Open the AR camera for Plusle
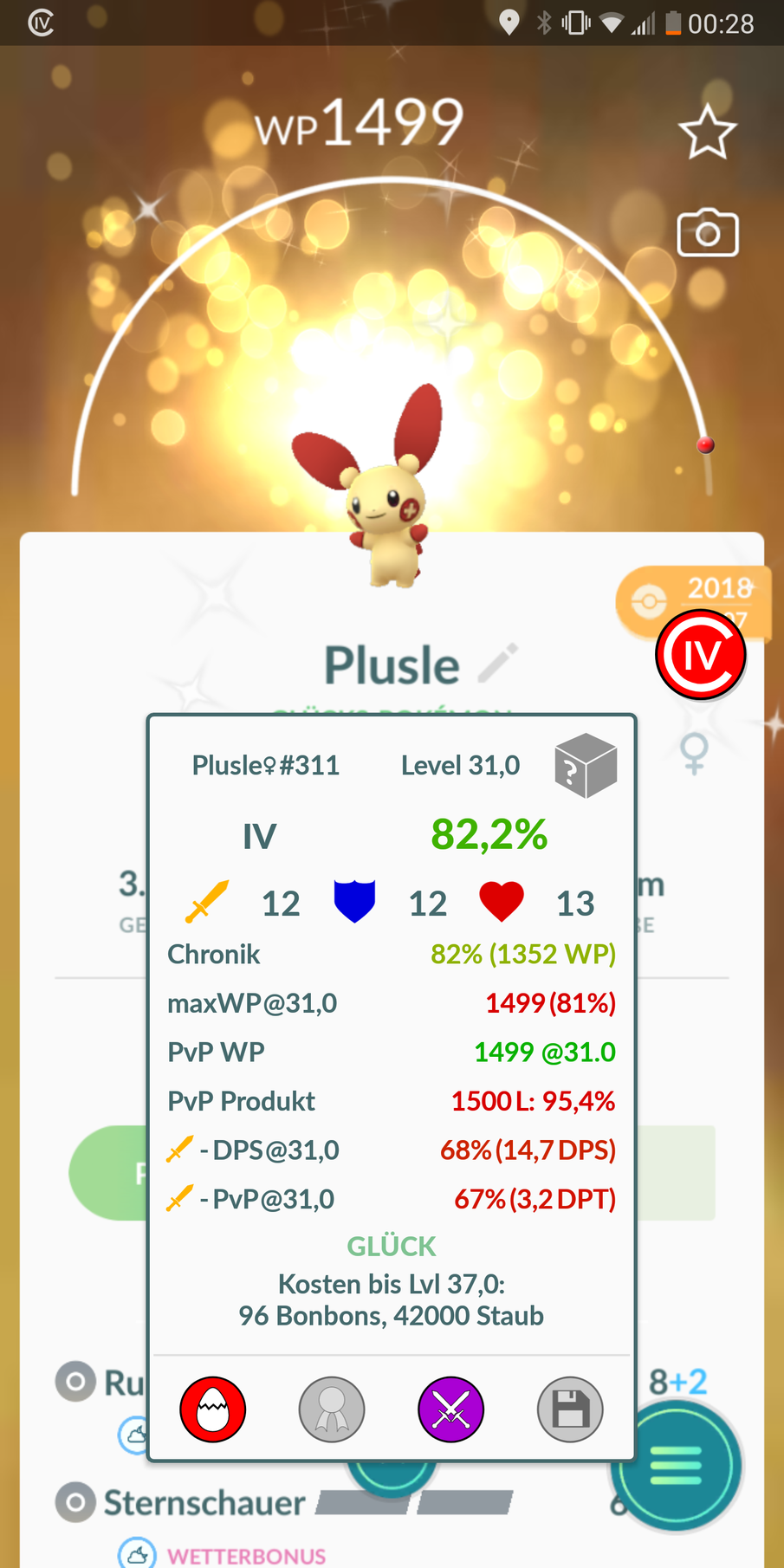 click(x=707, y=233)
